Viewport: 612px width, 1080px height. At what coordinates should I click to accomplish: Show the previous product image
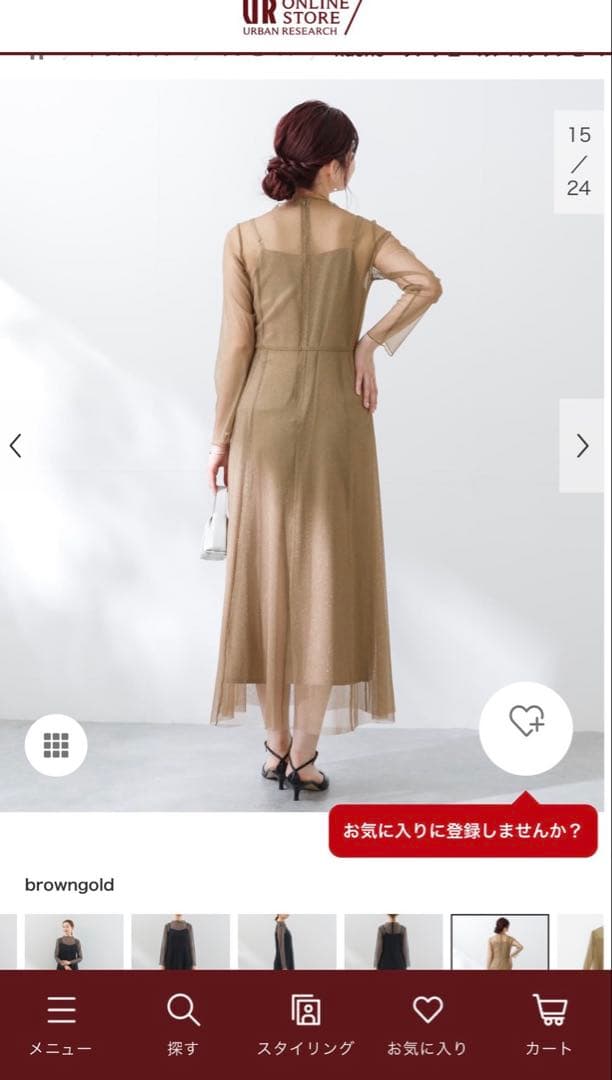(16, 446)
